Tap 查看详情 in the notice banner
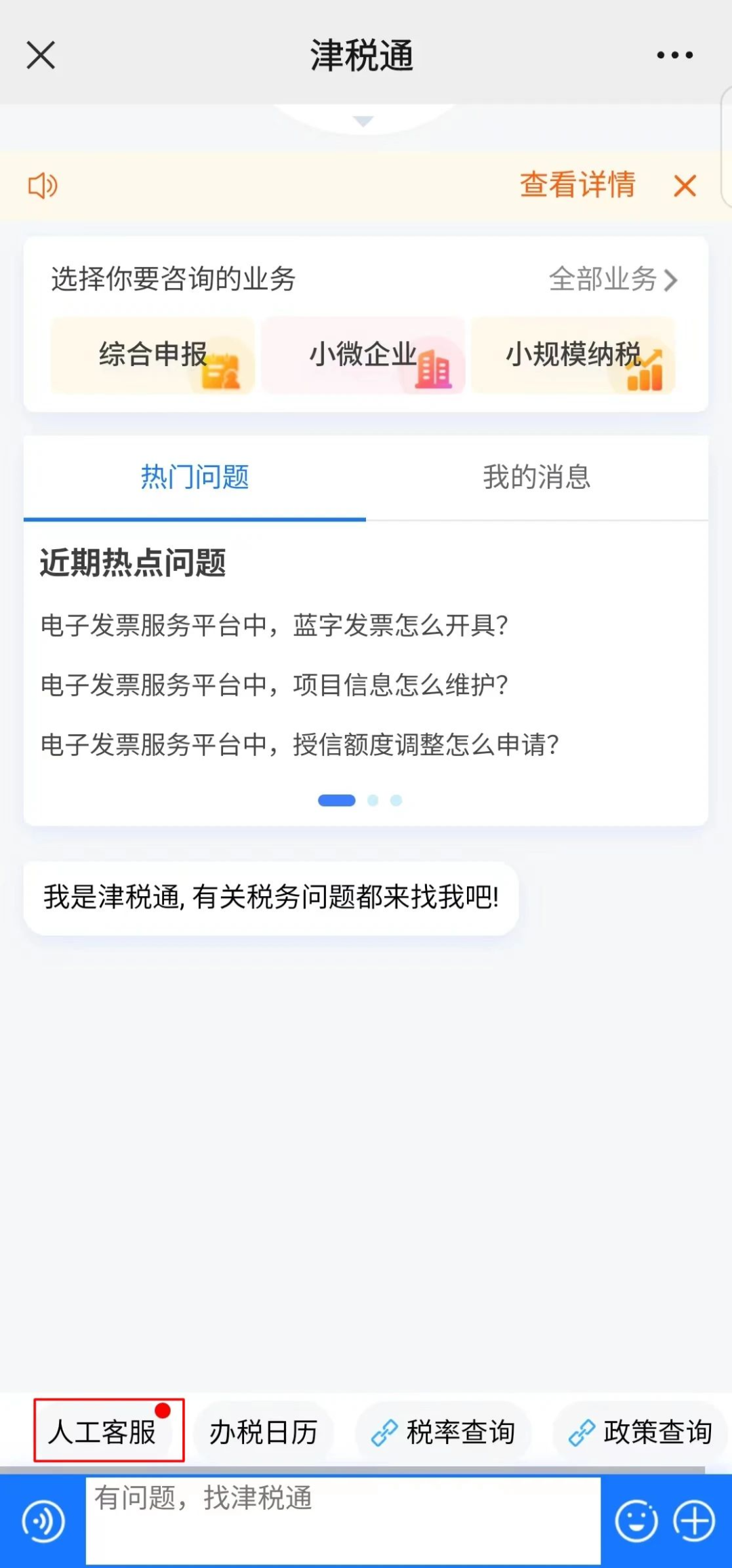The height and width of the screenshot is (1568, 732). [577, 184]
